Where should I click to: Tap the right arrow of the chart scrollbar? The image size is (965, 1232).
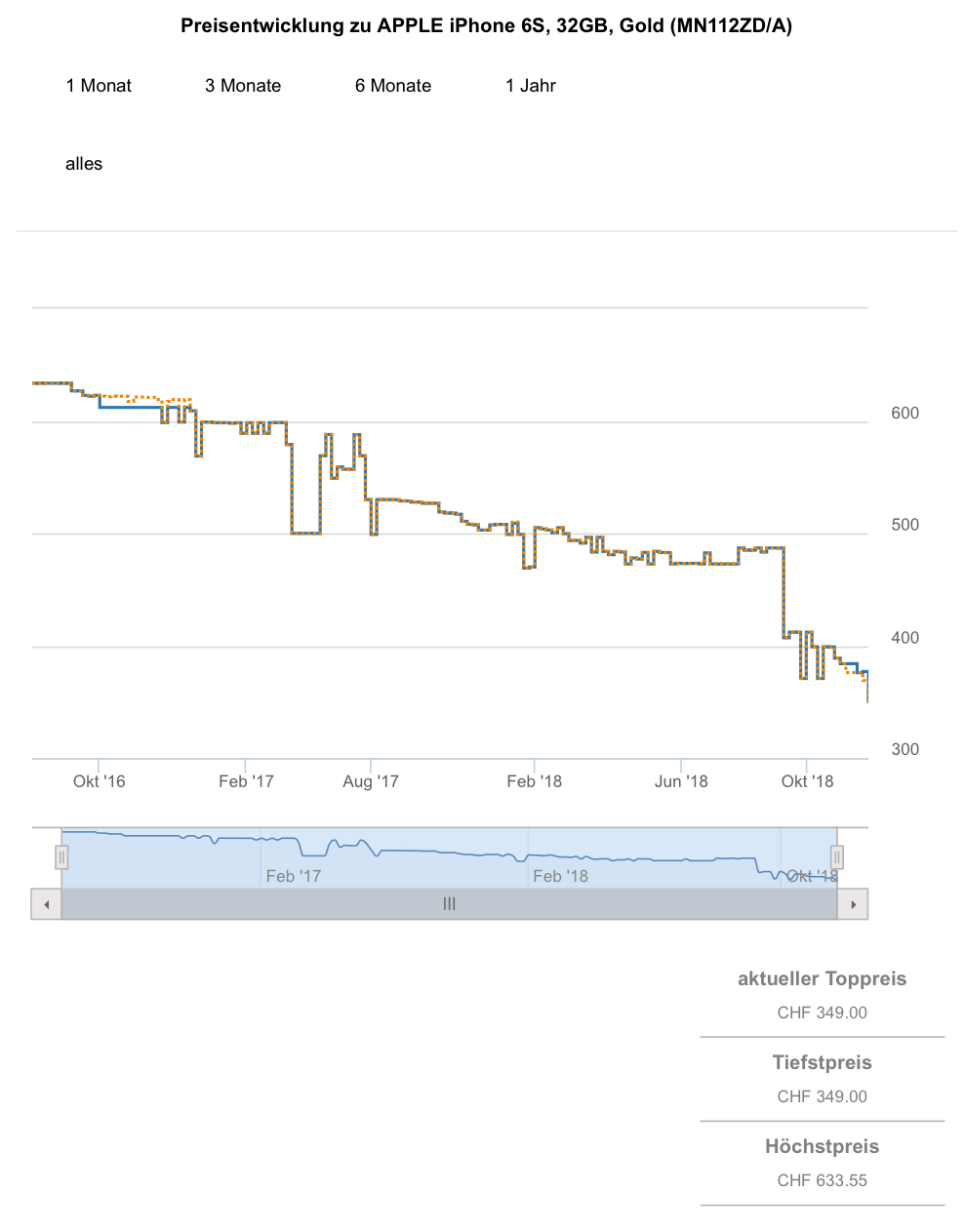[x=854, y=904]
